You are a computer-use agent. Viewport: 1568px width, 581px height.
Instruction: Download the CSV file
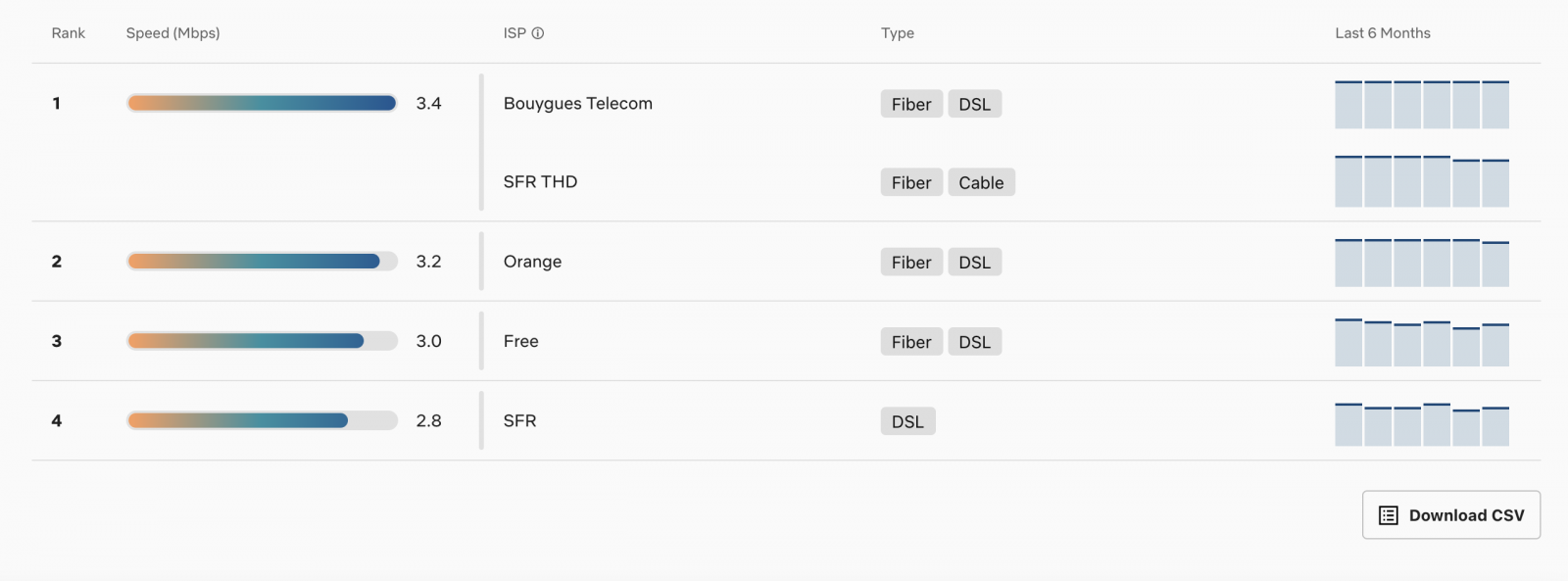tap(1450, 515)
